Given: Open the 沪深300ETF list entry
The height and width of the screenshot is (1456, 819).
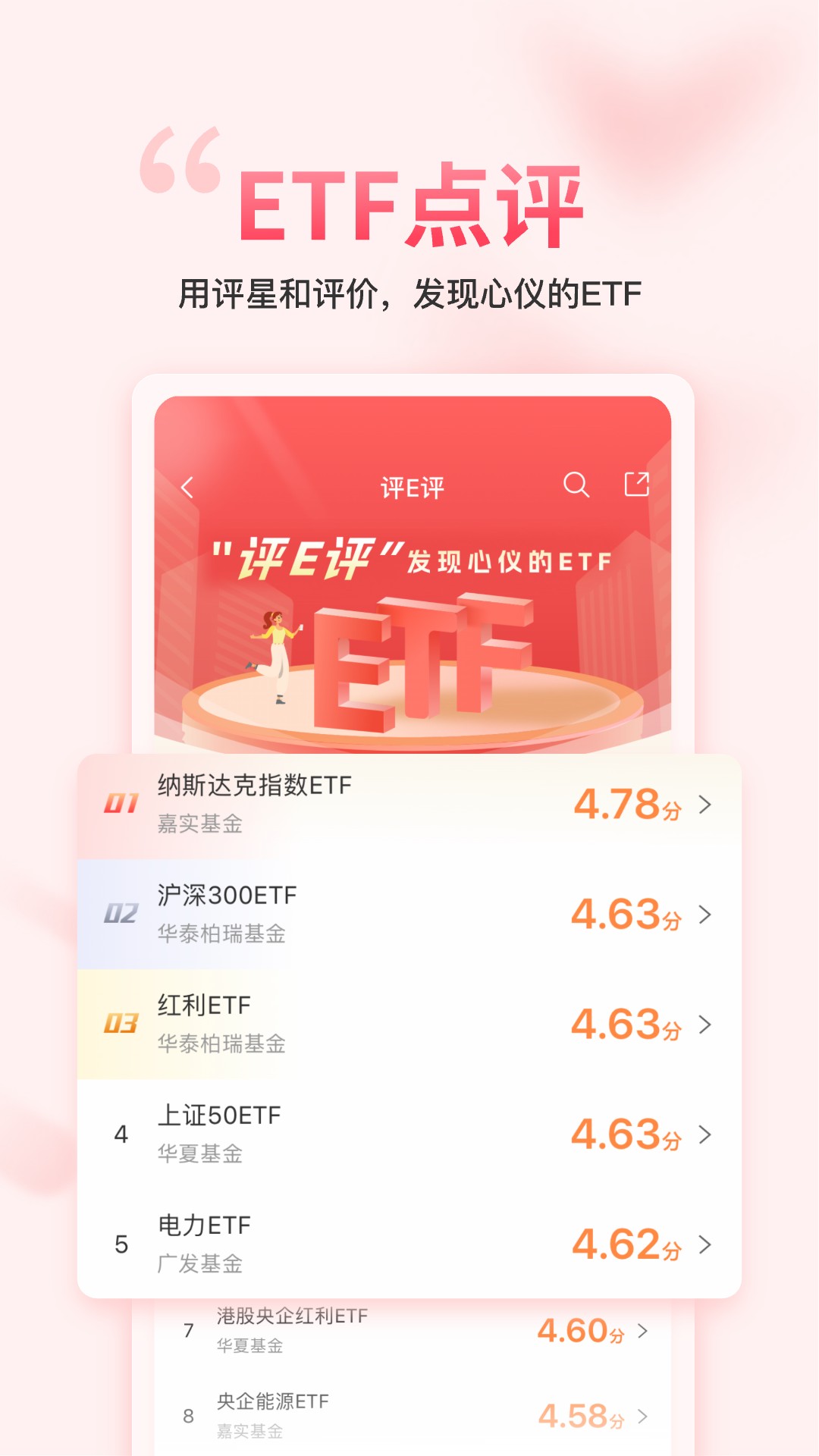Looking at the screenshot, I should click(227, 896).
